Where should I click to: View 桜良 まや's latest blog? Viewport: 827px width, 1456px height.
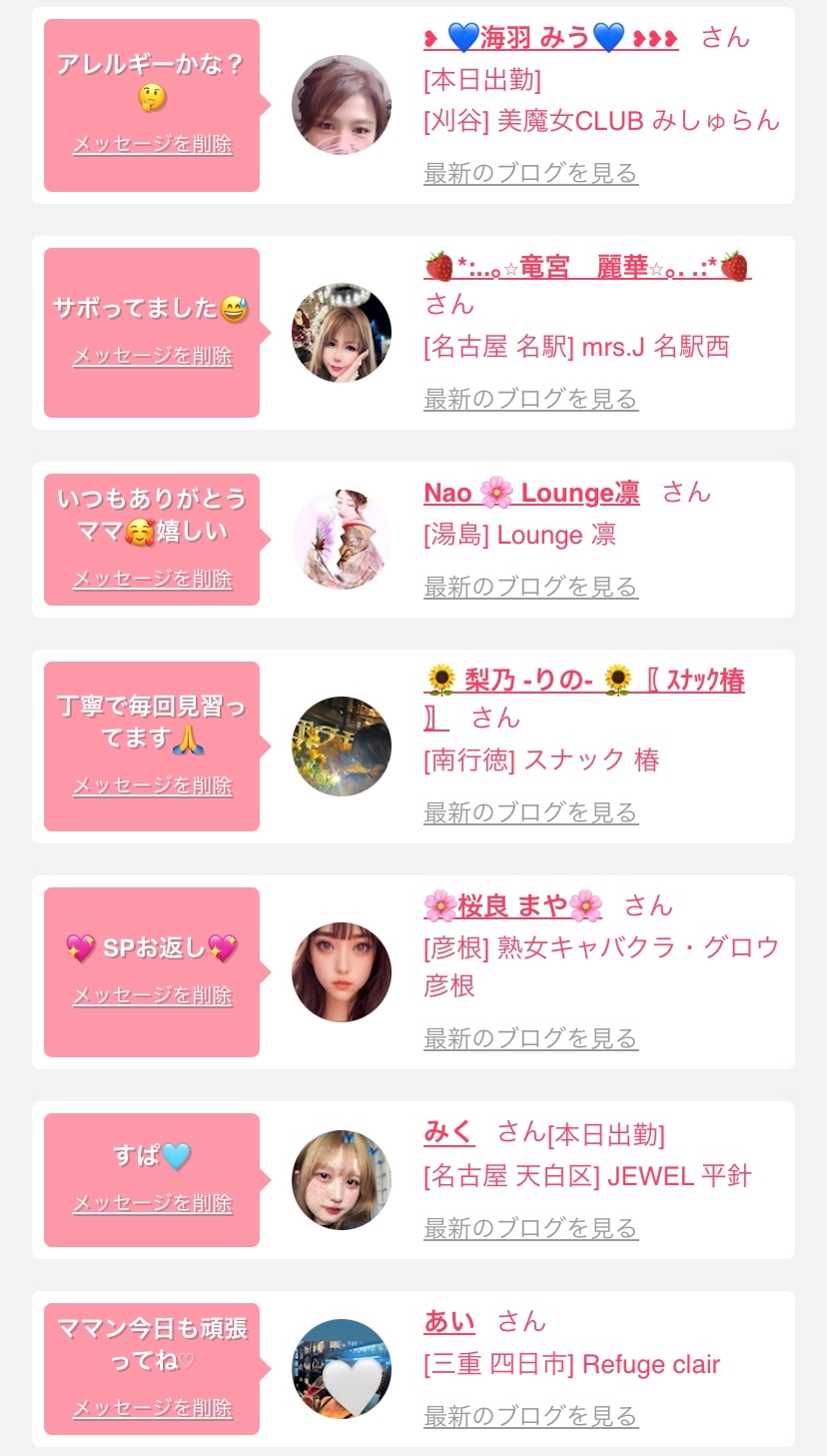(x=530, y=1038)
